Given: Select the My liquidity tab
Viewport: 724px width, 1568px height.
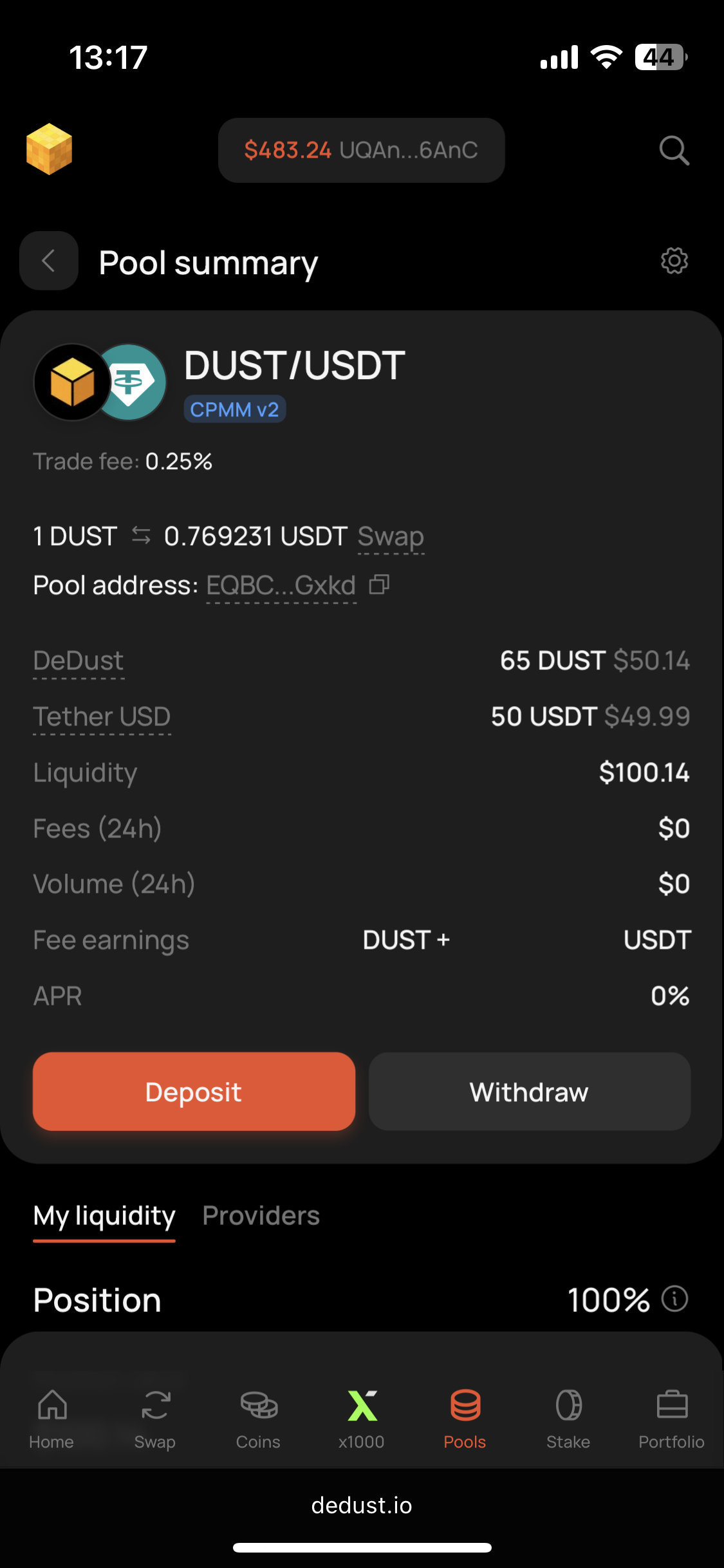Looking at the screenshot, I should 104,1216.
